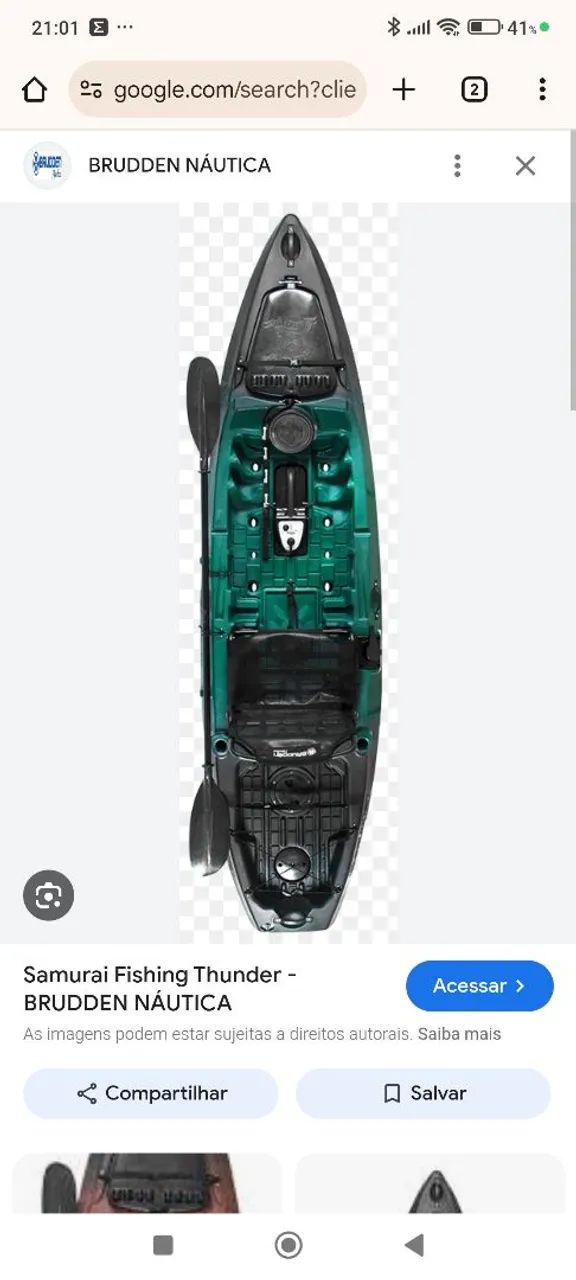Open the Chrome overflow menu
576x1280 pixels.
542,90
